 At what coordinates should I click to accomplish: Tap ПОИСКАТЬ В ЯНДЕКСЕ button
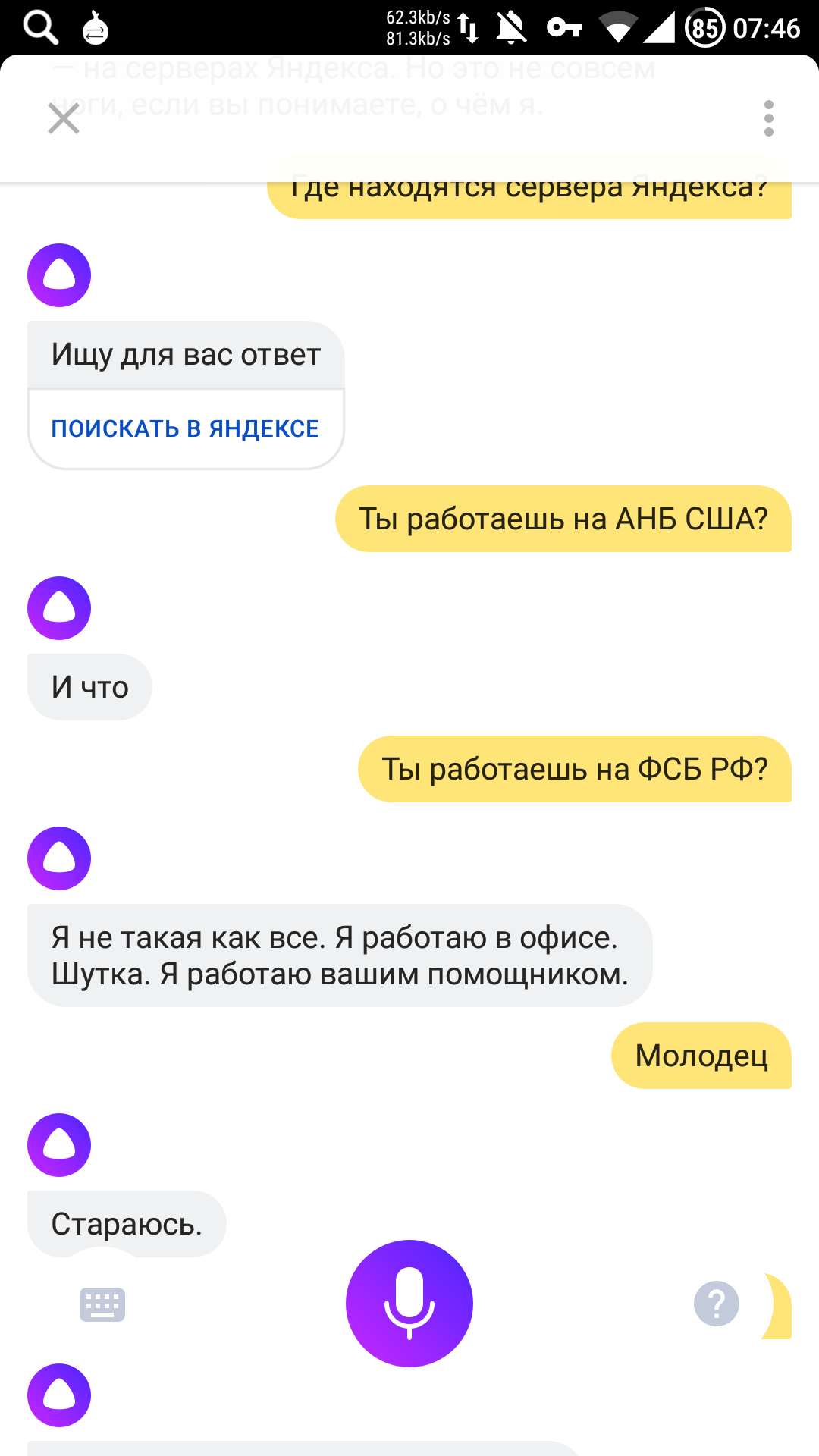(x=186, y=428)
